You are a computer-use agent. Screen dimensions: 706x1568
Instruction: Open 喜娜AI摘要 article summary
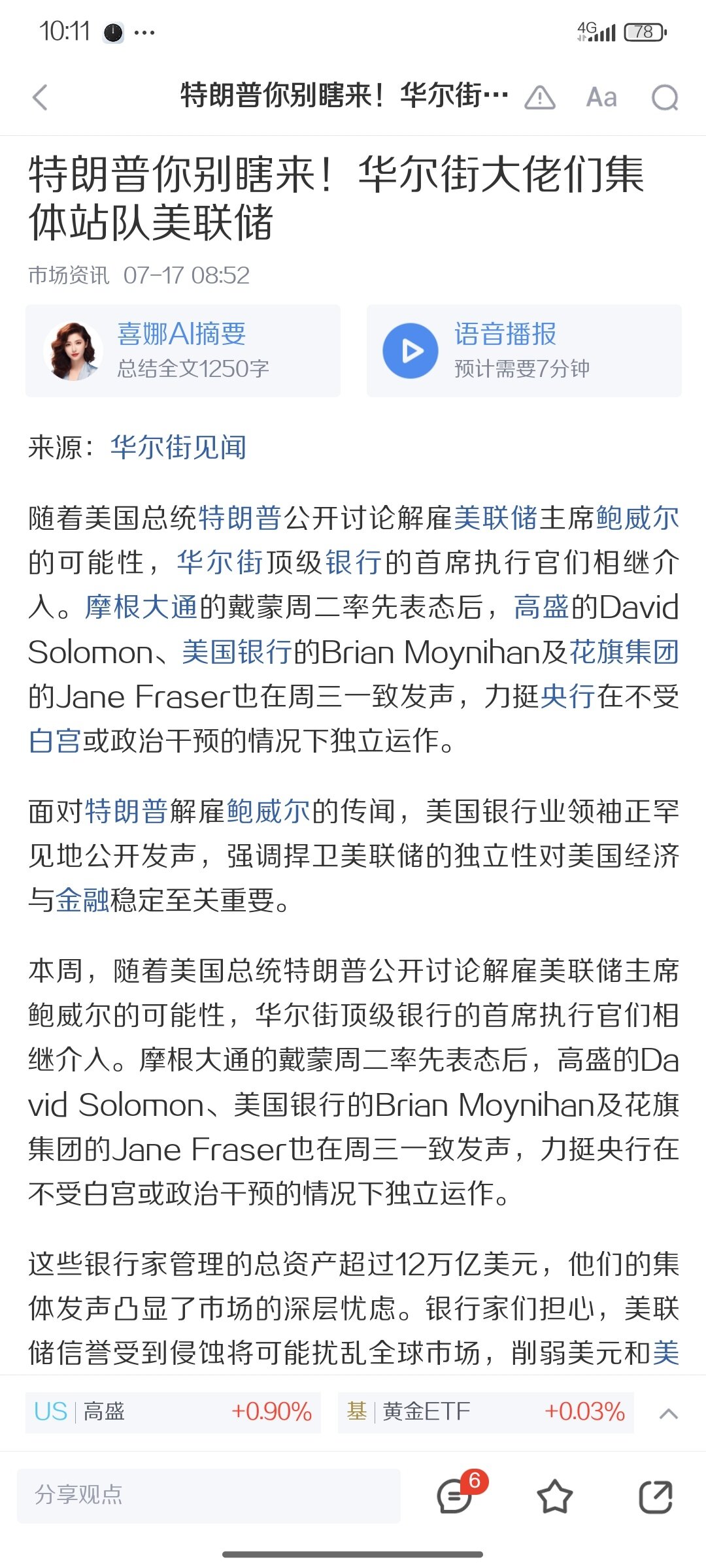coord(183,351)
